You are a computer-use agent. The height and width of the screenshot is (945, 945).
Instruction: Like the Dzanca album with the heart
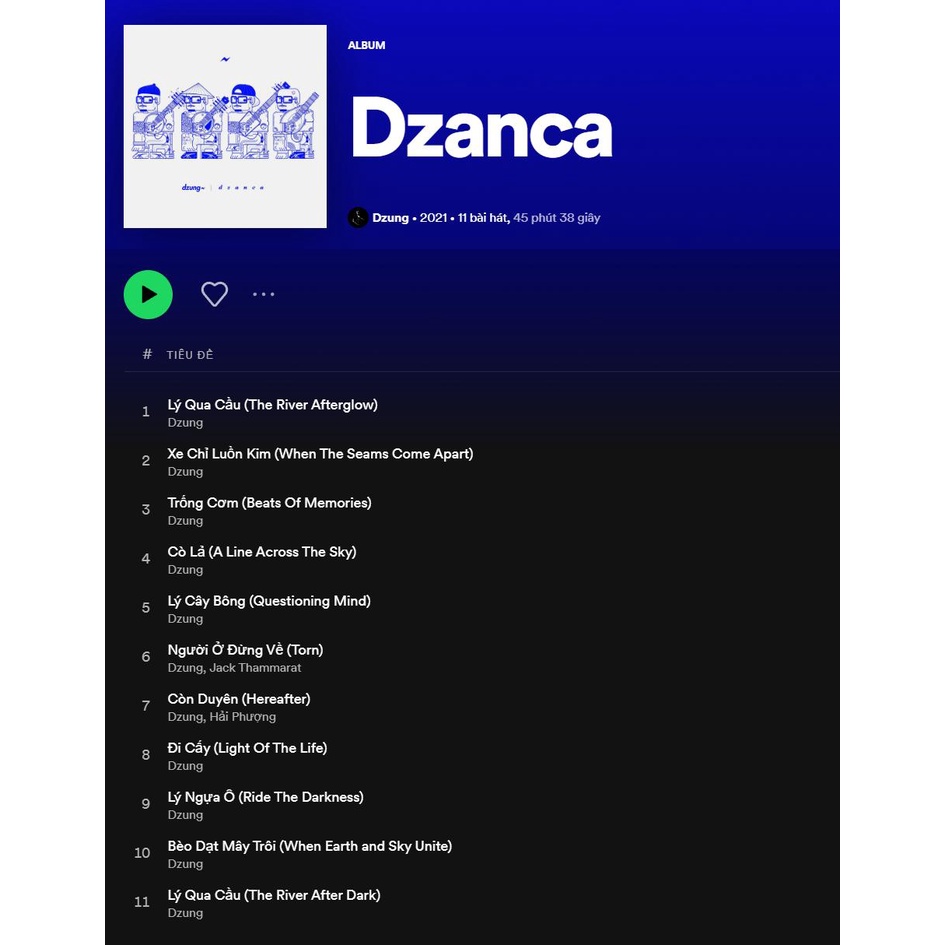(214, 294)
